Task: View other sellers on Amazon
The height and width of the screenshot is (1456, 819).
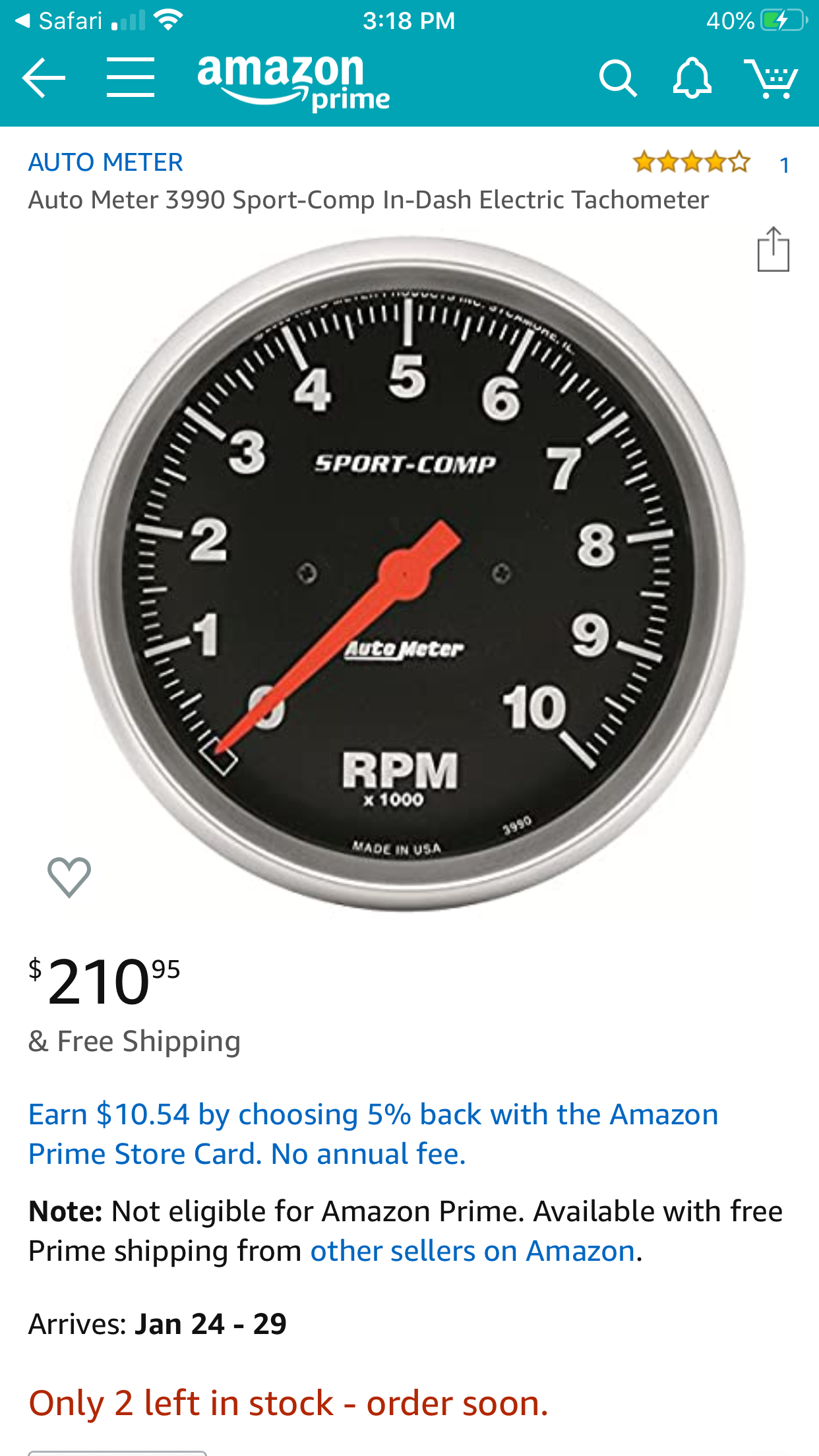Action: (x=472, y=1251)
